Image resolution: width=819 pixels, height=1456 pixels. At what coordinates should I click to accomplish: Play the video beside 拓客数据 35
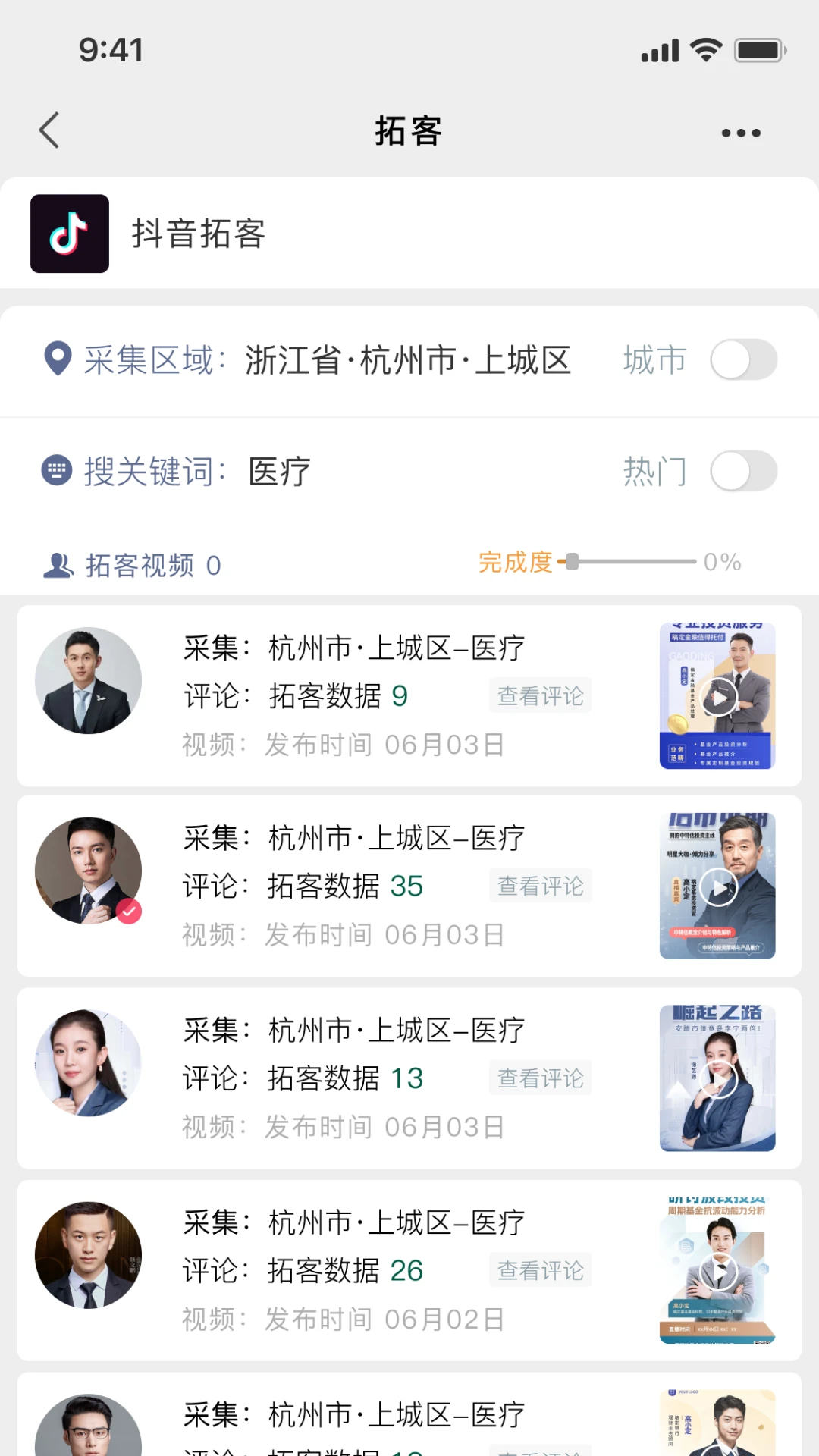point(717,886)
